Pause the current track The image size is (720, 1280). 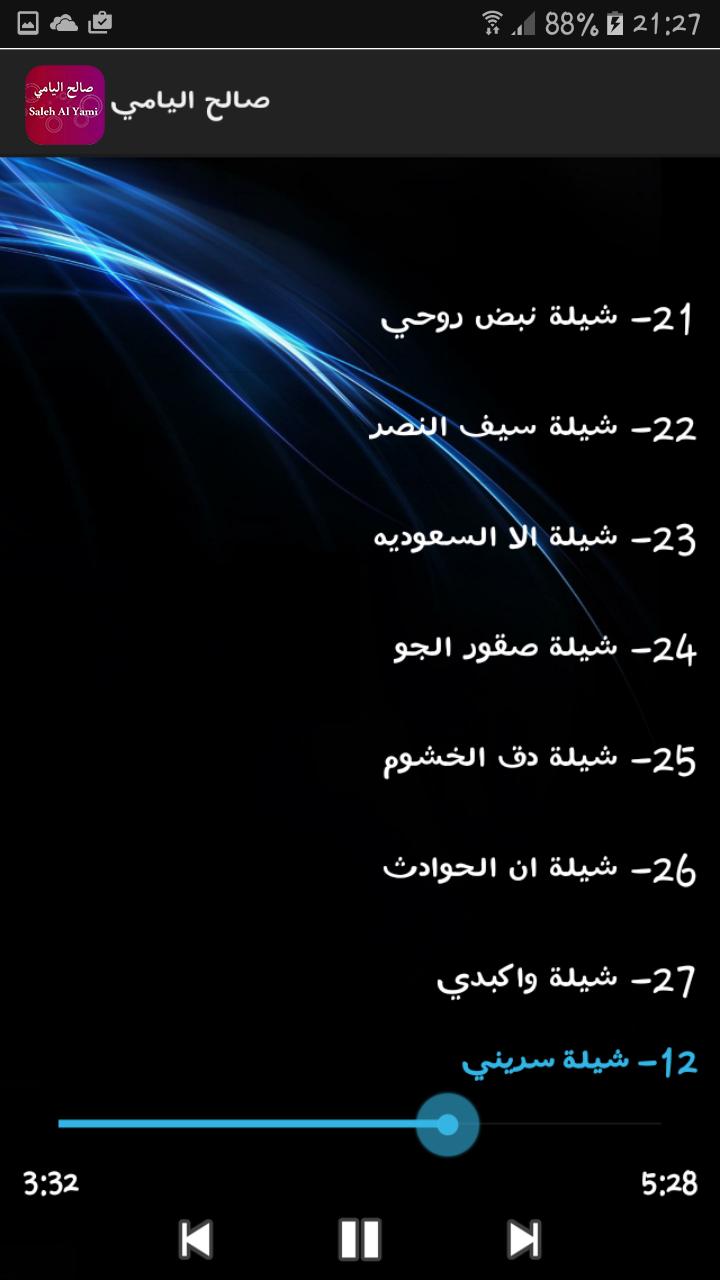coord(359,1240)
